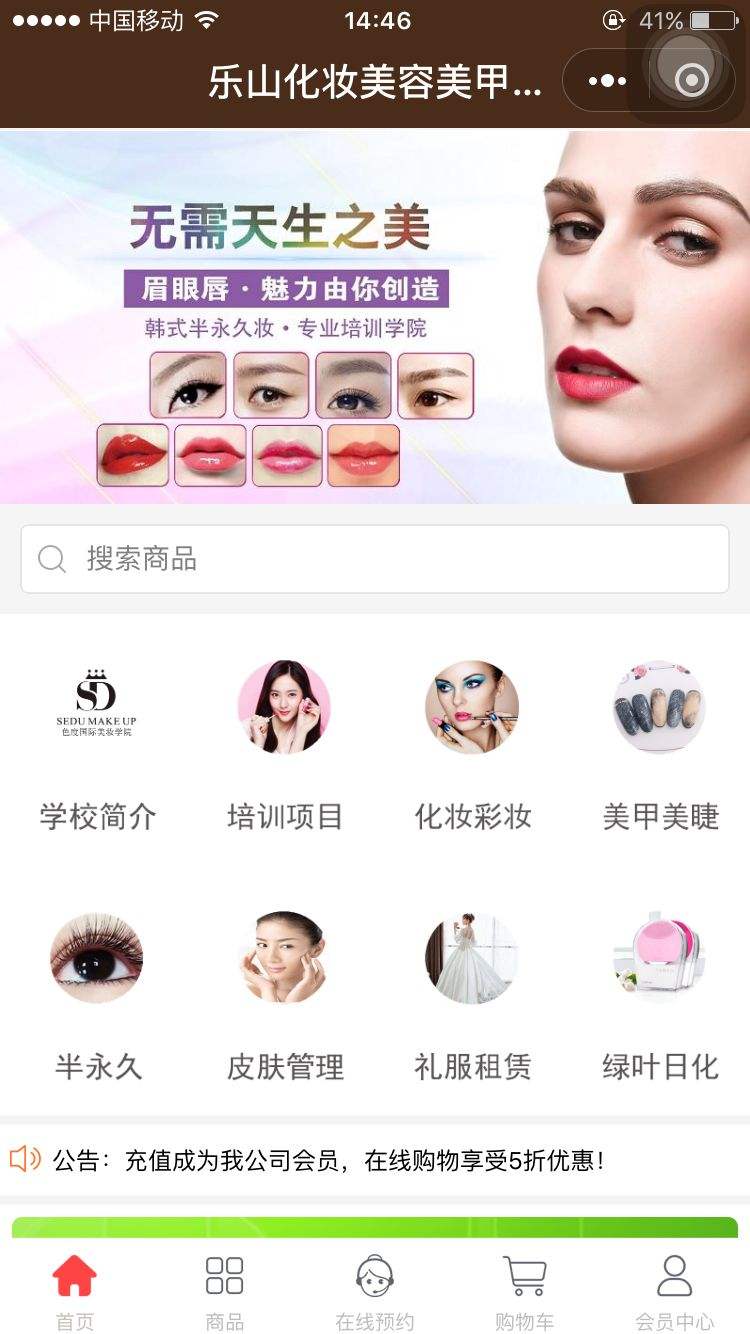
Task: Select 绿叶日化 category
Action: (x=660, y=996)
